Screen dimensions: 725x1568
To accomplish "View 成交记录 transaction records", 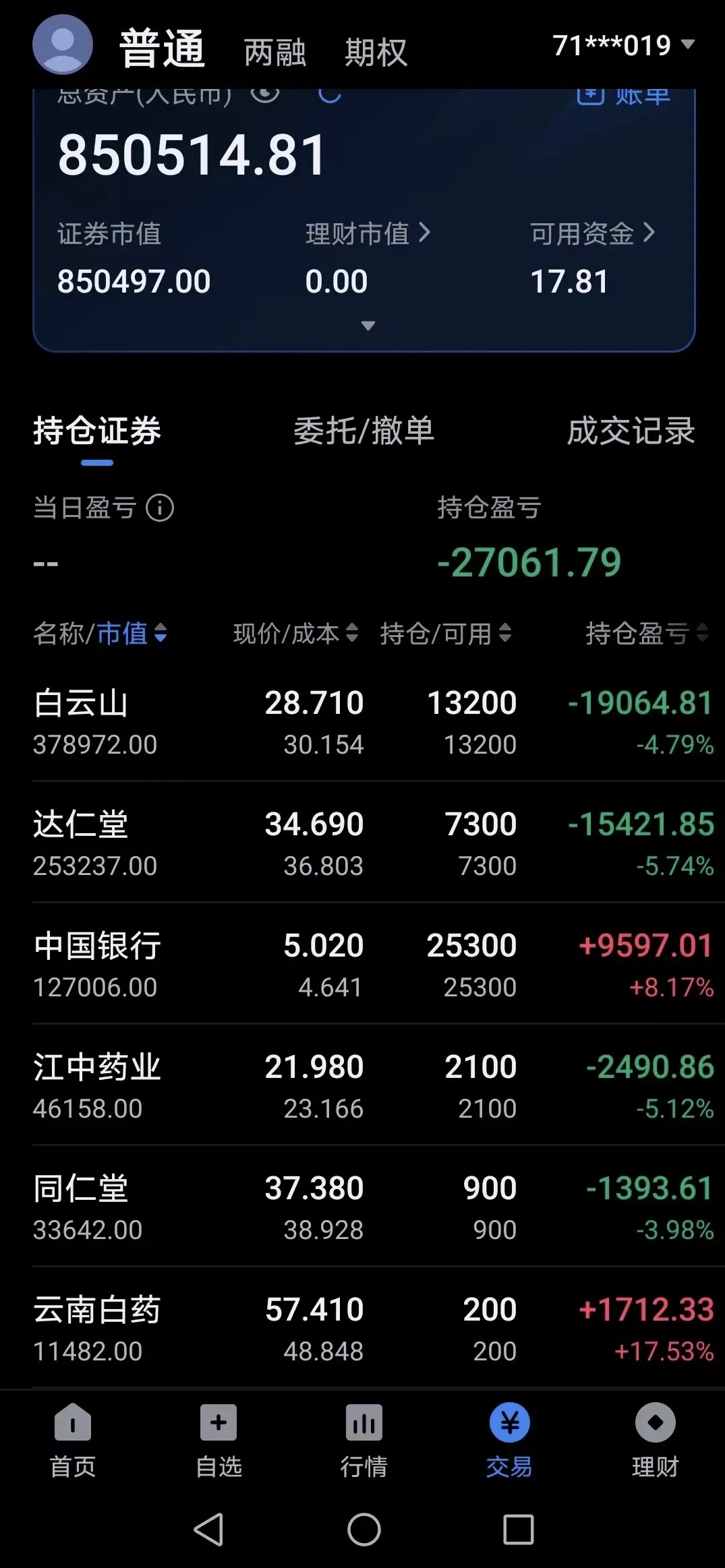I will point(630,432).
